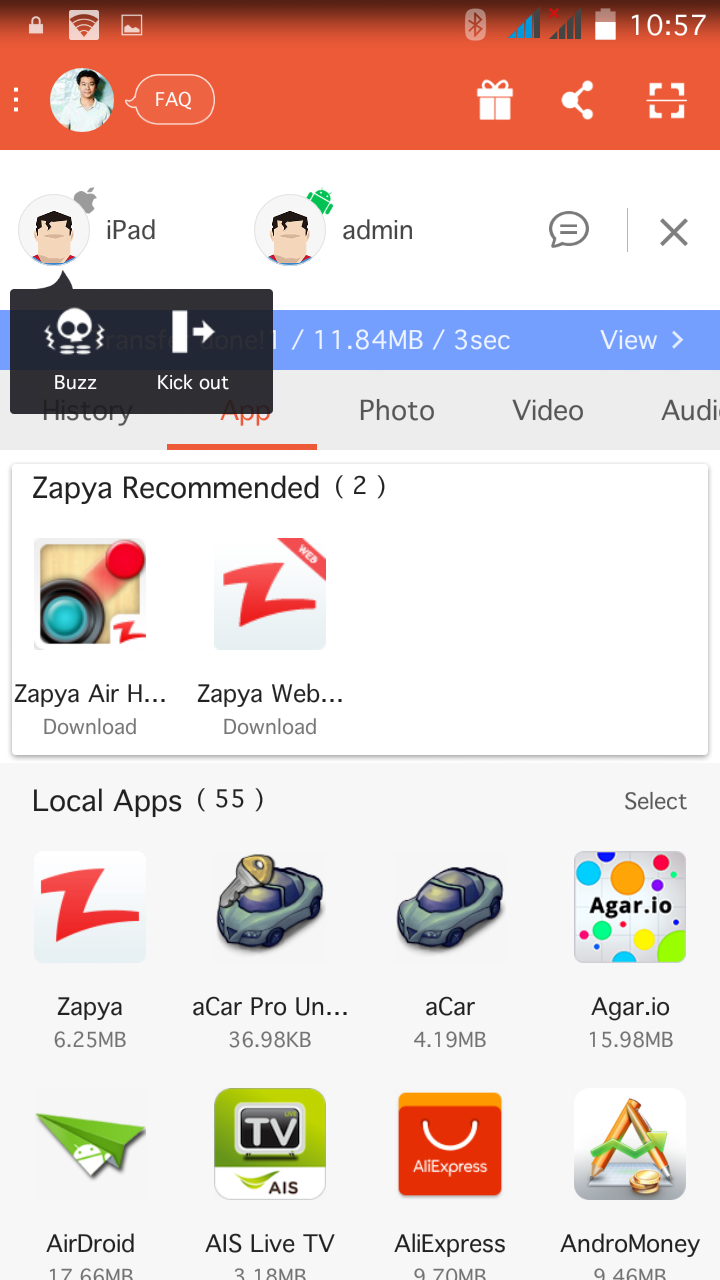720x1280 pixels.
Task: Open the FAQ bubble
Action: tap(173, 100)
